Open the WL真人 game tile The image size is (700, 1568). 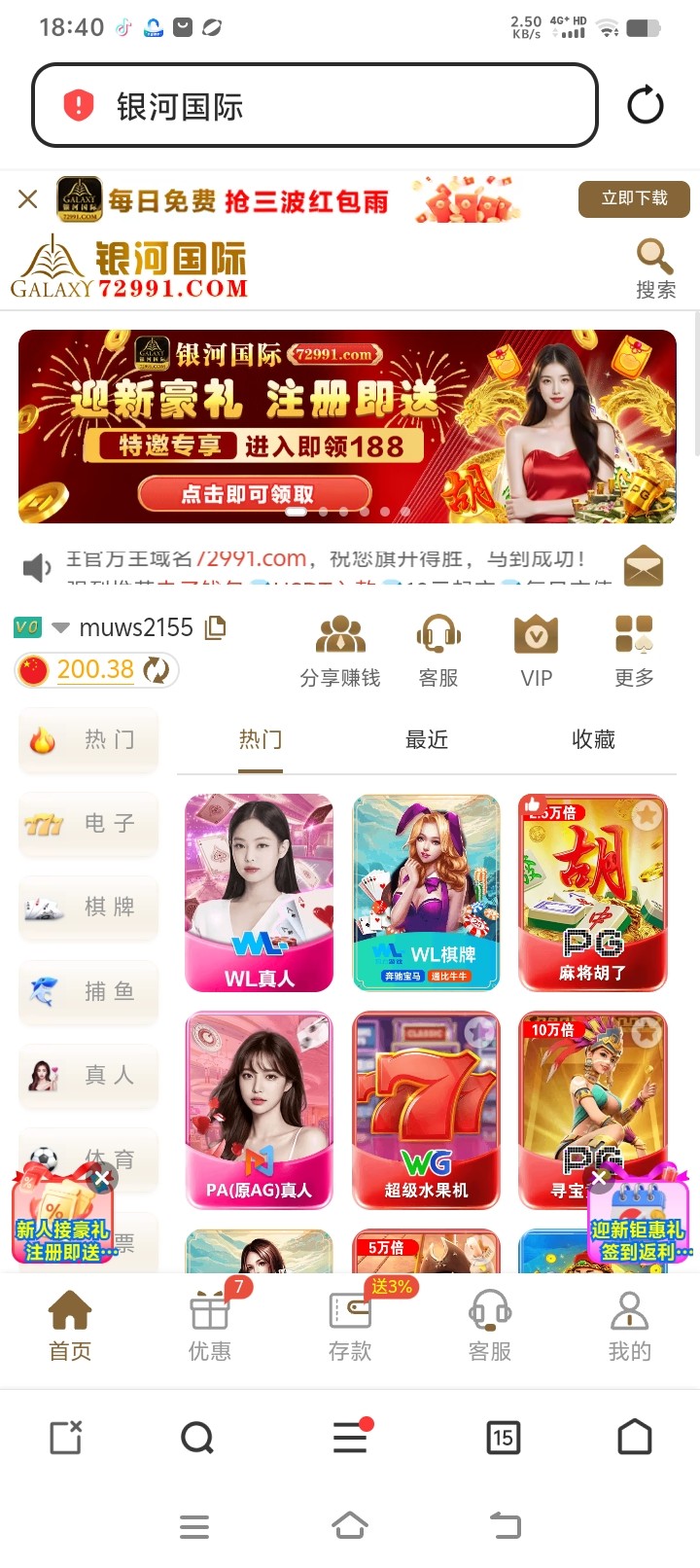pyautogui.click(x=259, y=892)
